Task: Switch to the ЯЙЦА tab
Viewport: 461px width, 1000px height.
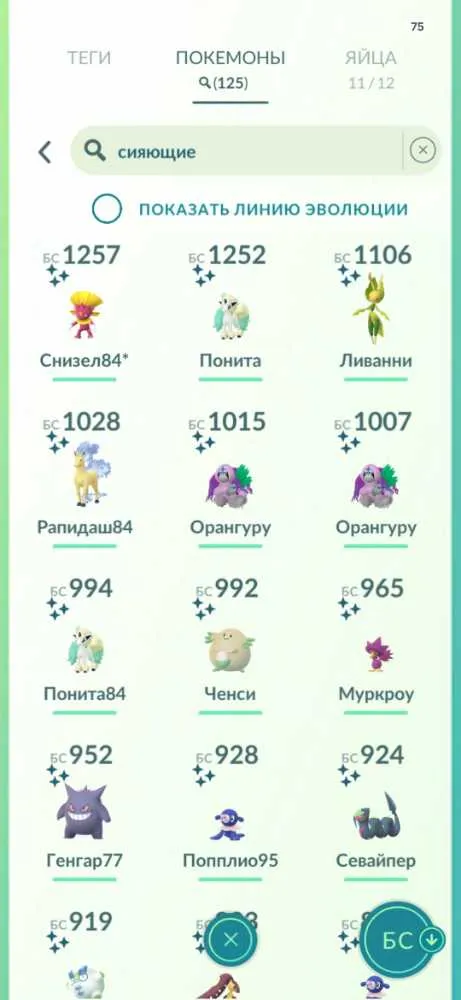Action: pyautogui.click(x=371, y=68)
